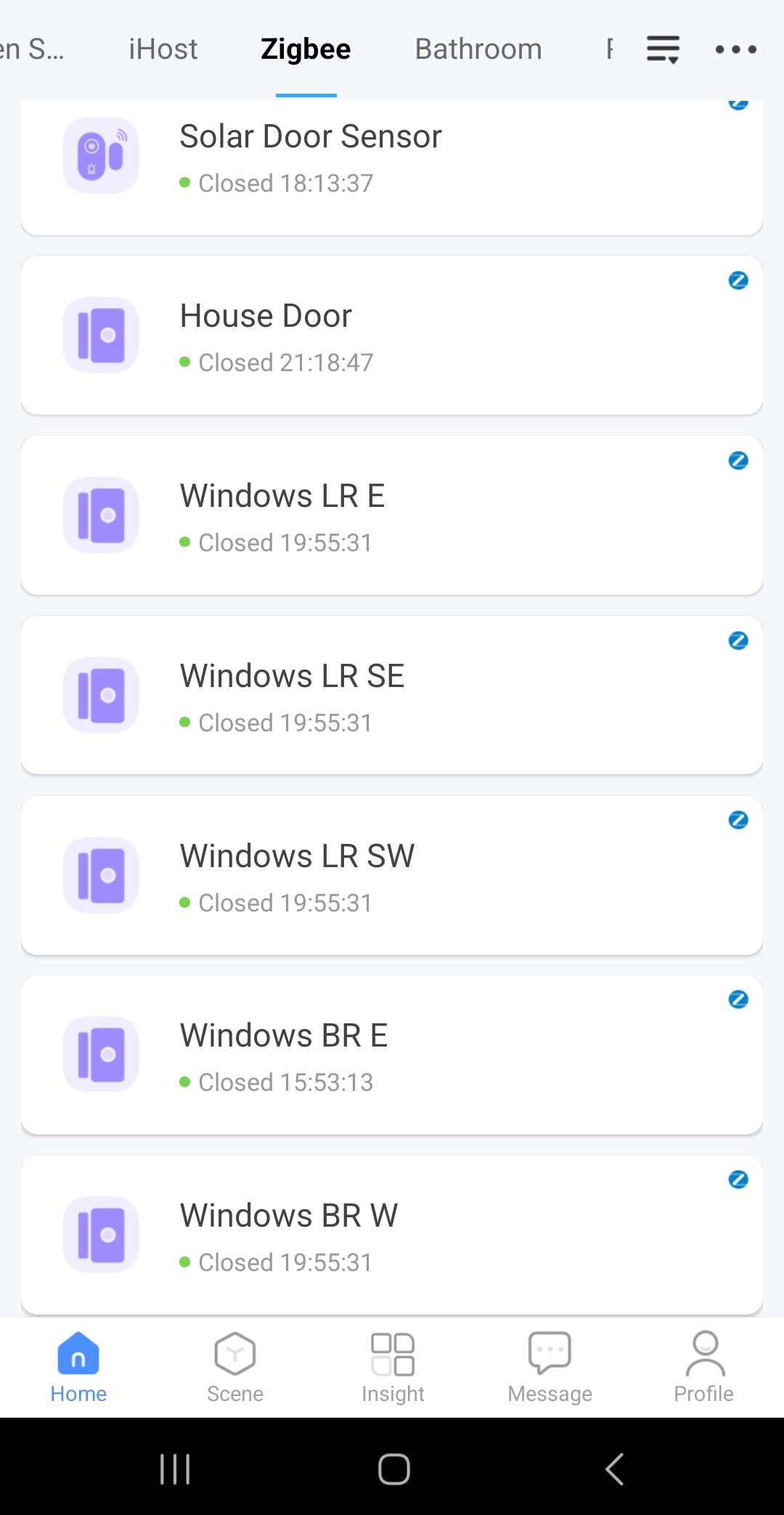Viewport: 784px width, 1515px height.
Task: Go to the Scene tab
Action: click(235, 1367)
